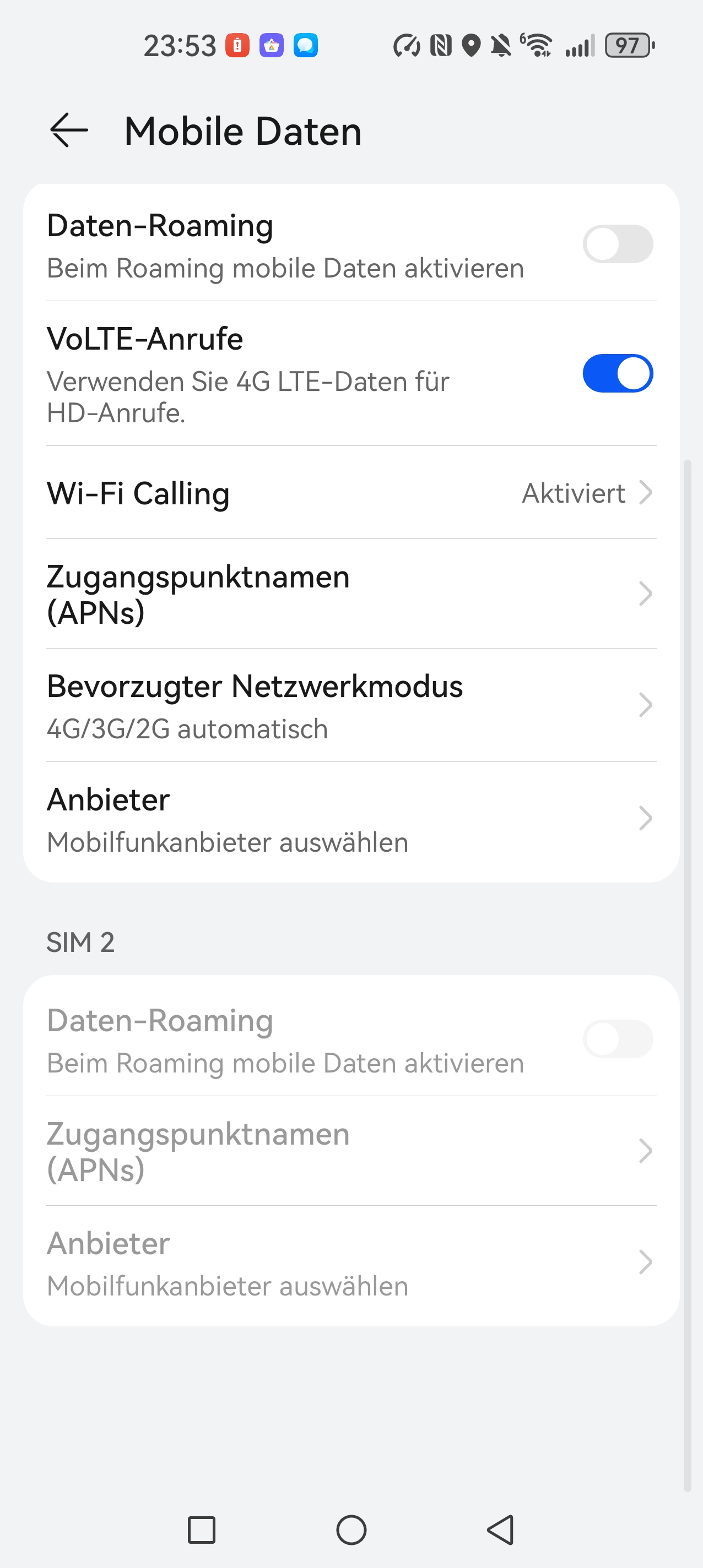The height and width of the screenshot is (1568, 703).
Task: Tap the system home button
Action: coord(351,1530)
